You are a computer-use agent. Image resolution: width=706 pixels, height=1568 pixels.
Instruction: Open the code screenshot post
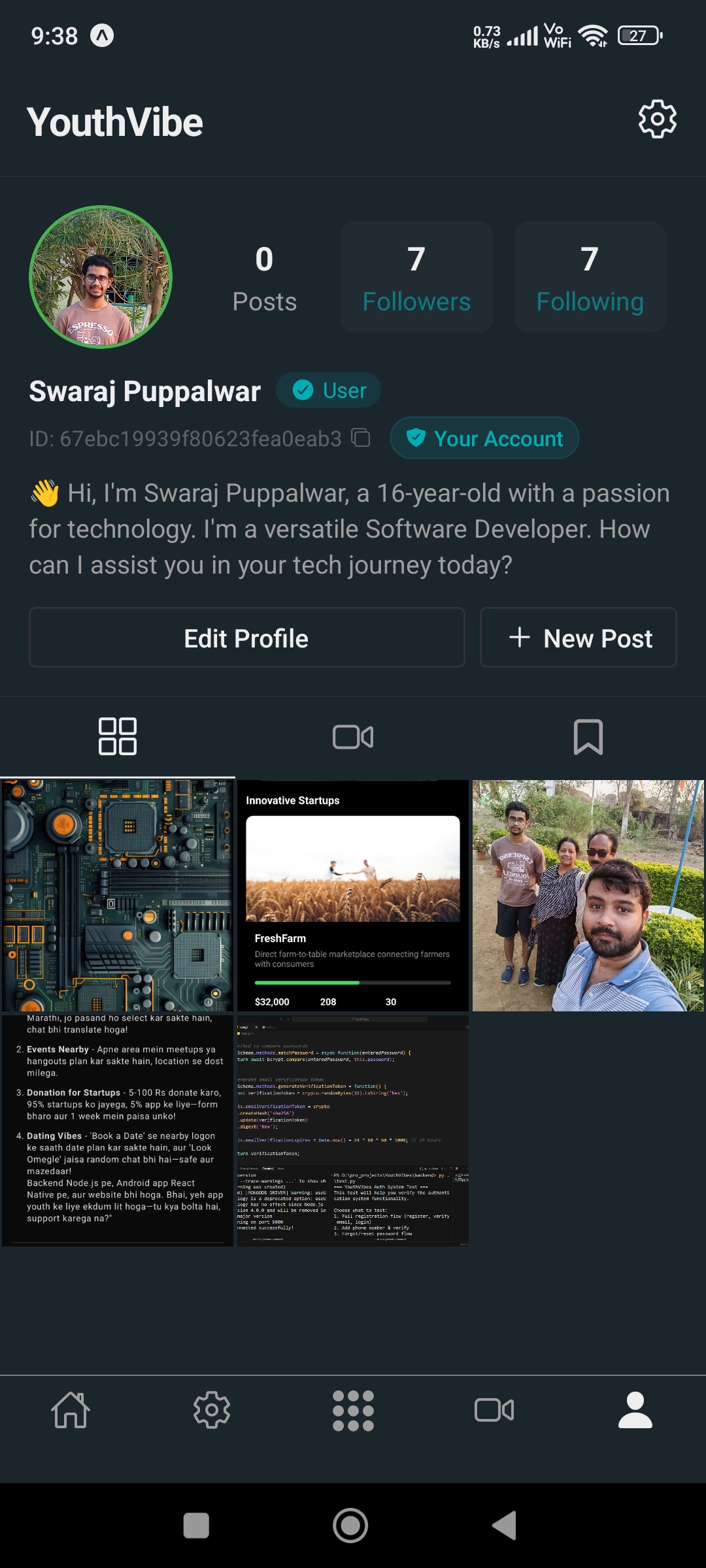(353, 1130)
